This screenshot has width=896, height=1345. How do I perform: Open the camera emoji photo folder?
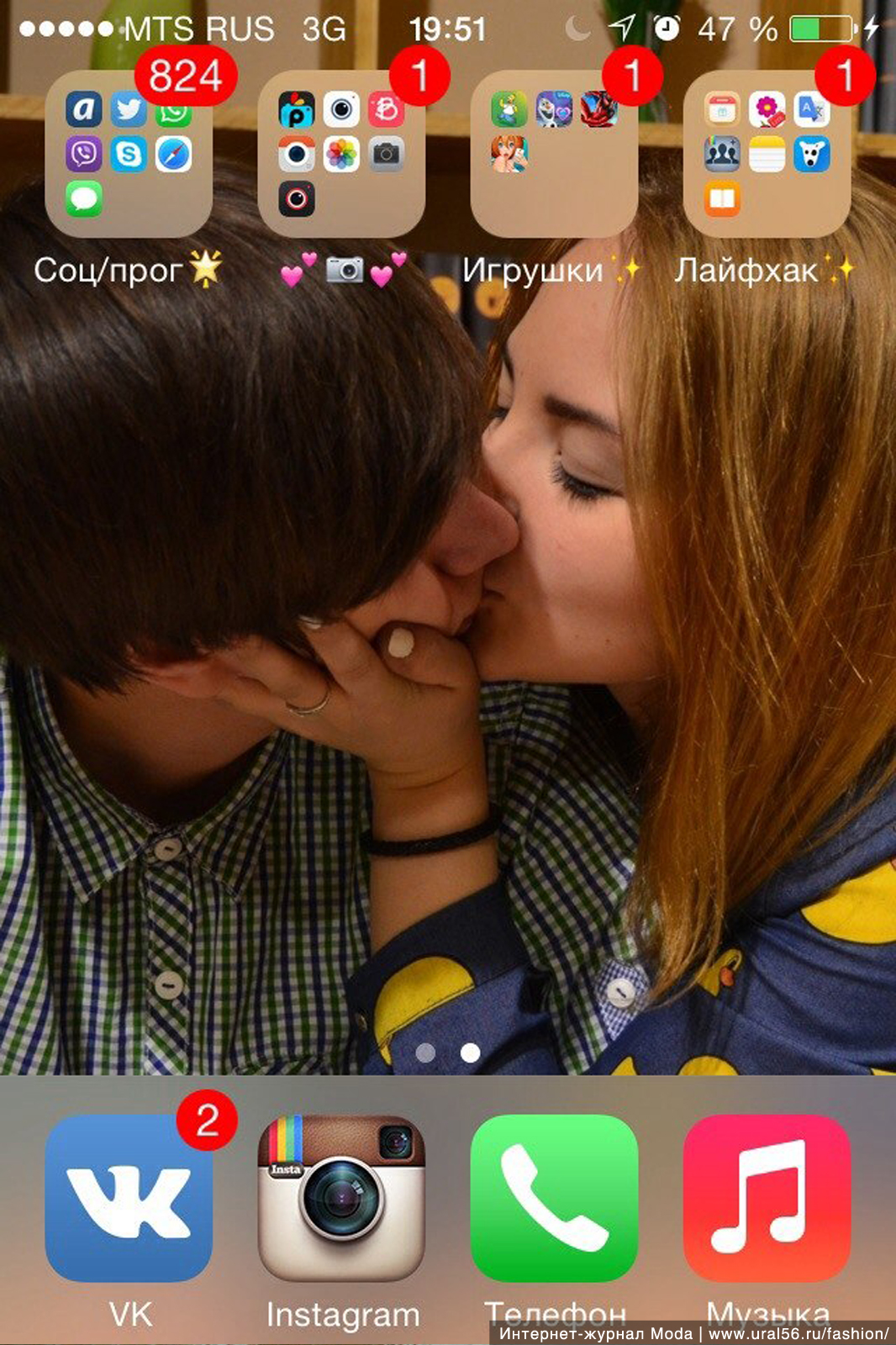(341, 154)
